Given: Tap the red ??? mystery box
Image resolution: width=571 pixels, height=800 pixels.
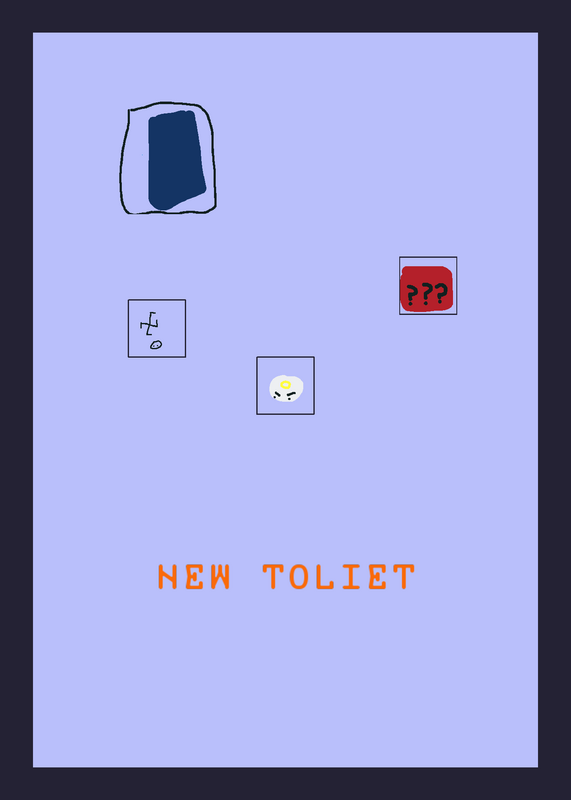Looking at the screenshot, I should [428, 286].
